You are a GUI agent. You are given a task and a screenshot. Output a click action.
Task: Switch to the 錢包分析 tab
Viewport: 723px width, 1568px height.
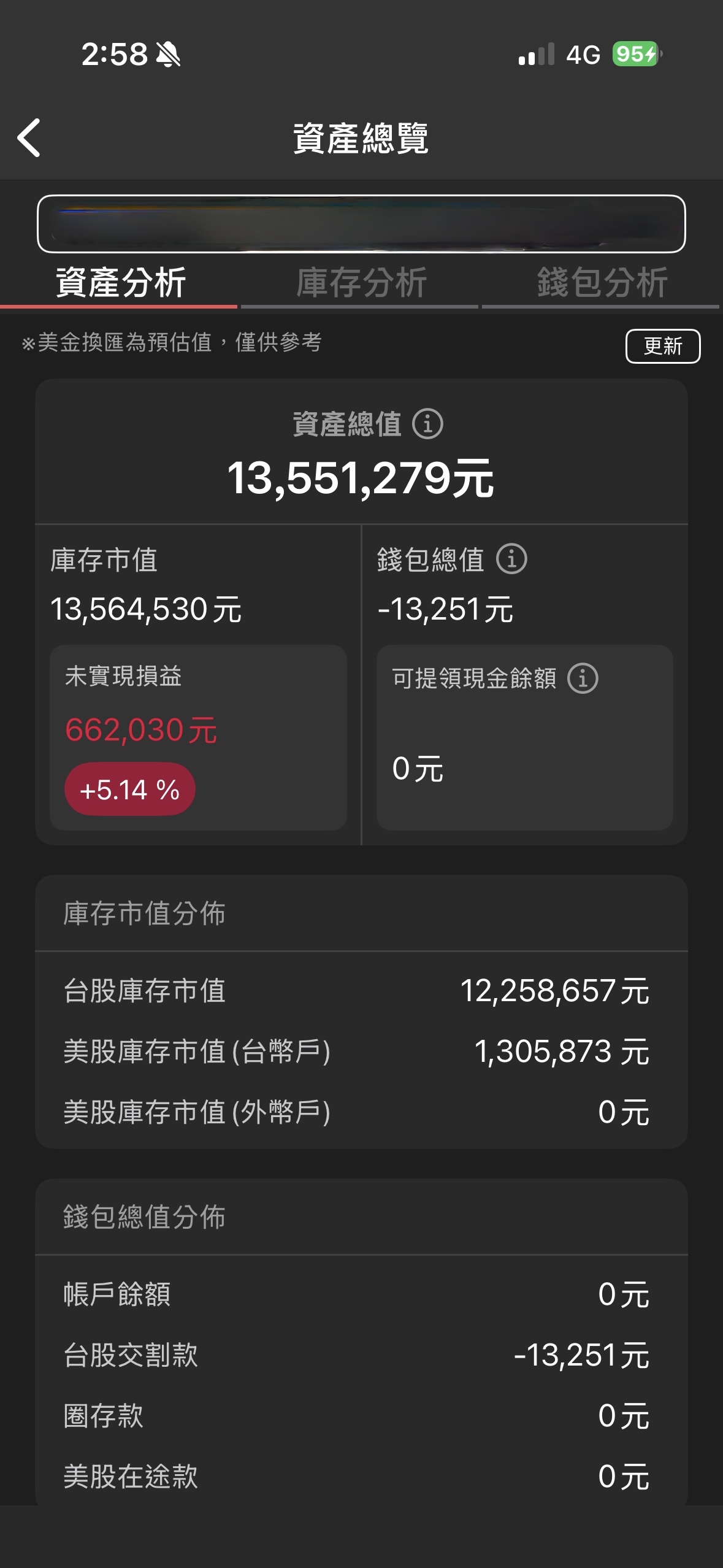tap(602, 283)
